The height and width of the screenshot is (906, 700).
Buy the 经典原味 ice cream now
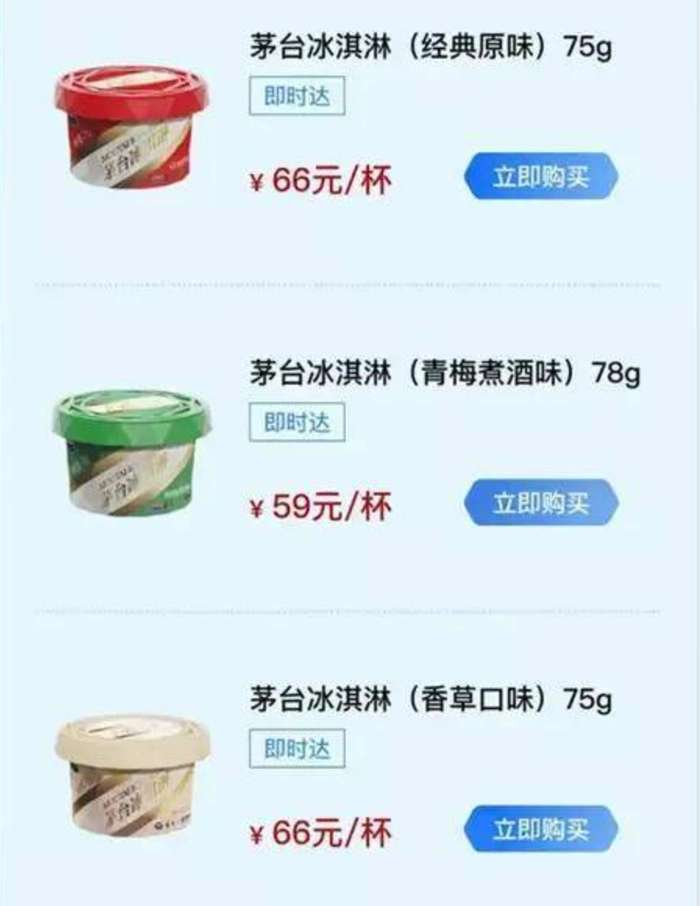pos(541,177)
